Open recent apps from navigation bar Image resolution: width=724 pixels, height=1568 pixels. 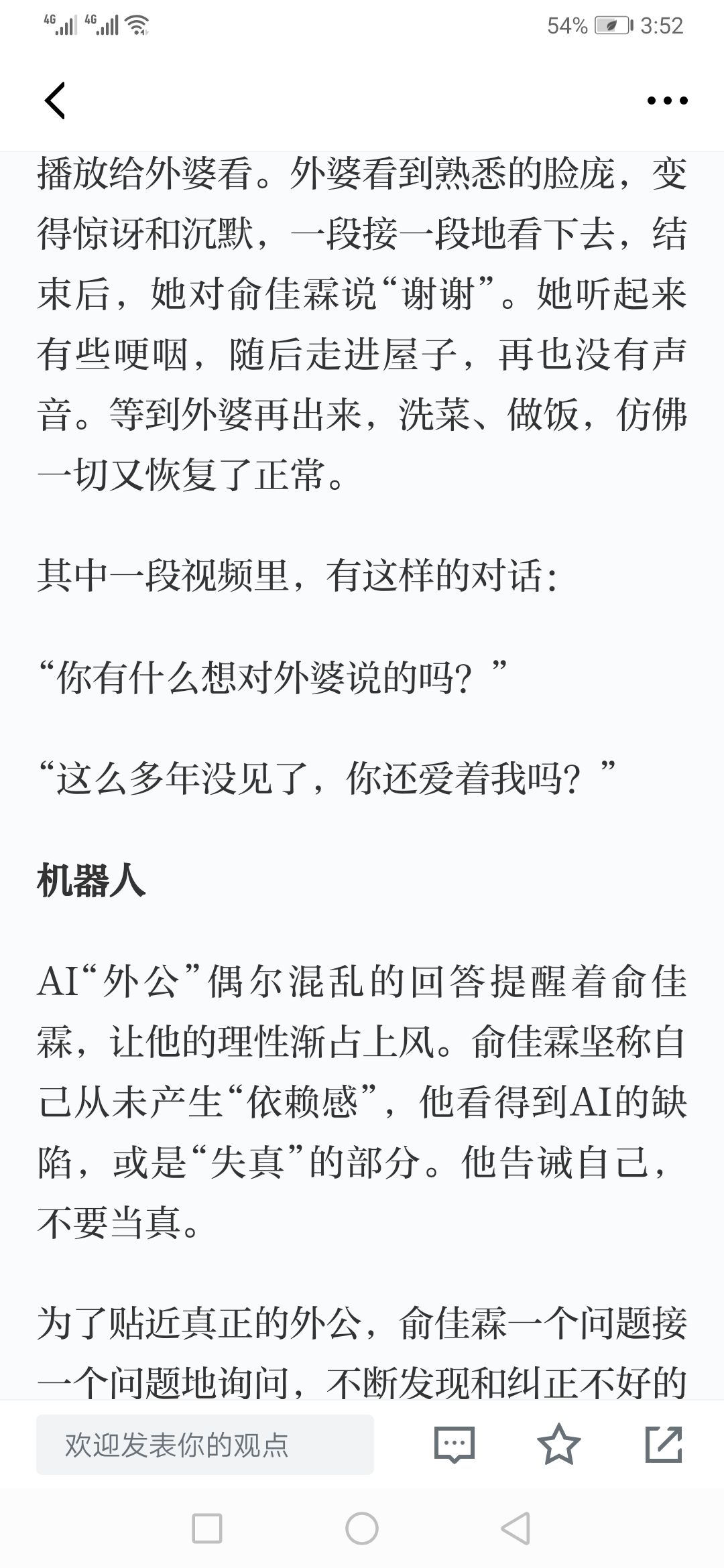(207, 1528)
